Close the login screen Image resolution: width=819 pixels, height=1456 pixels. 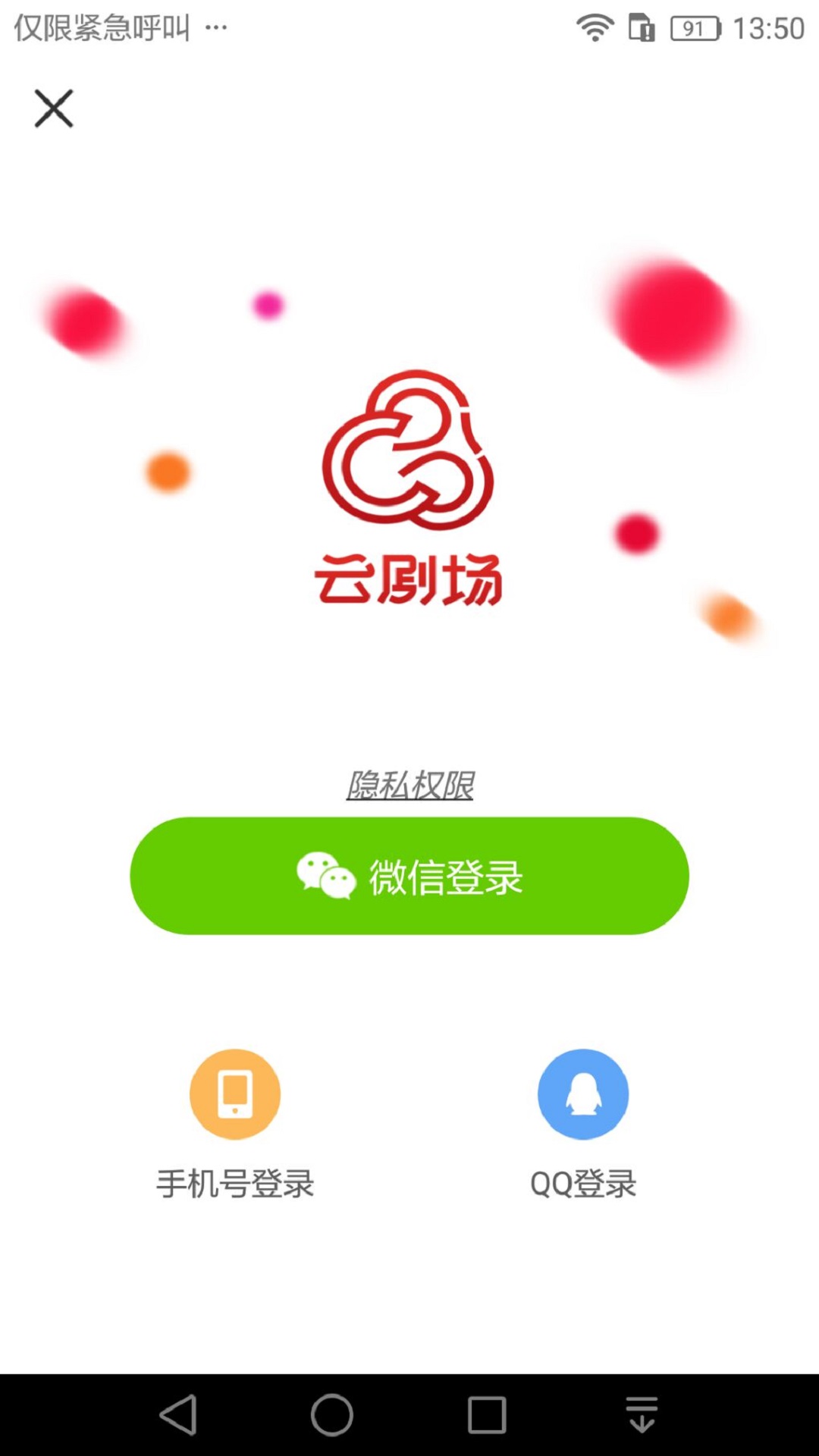click(x=54, y=108)
